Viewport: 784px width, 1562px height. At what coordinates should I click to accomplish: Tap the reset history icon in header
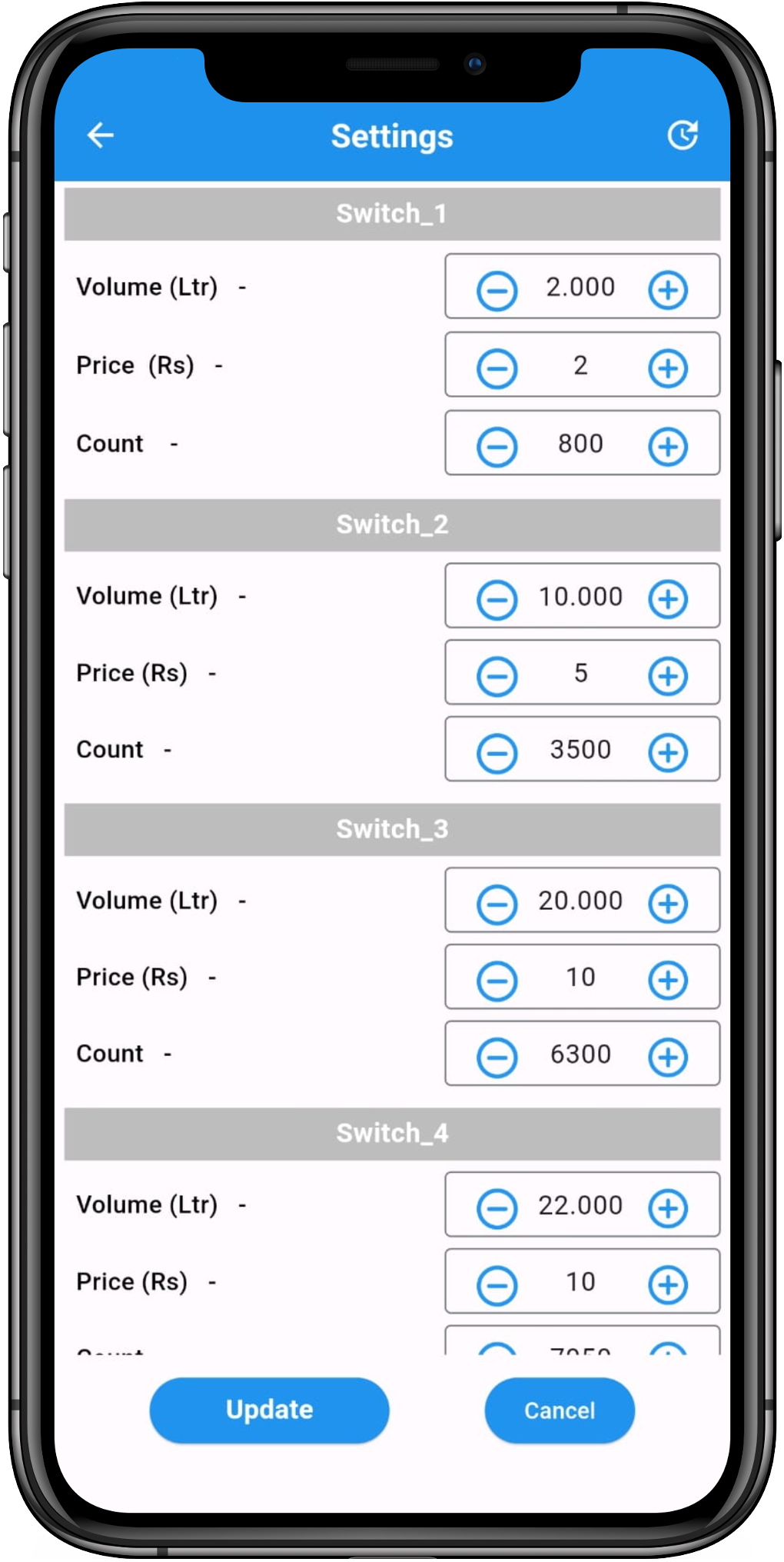(x=683, y=135)
